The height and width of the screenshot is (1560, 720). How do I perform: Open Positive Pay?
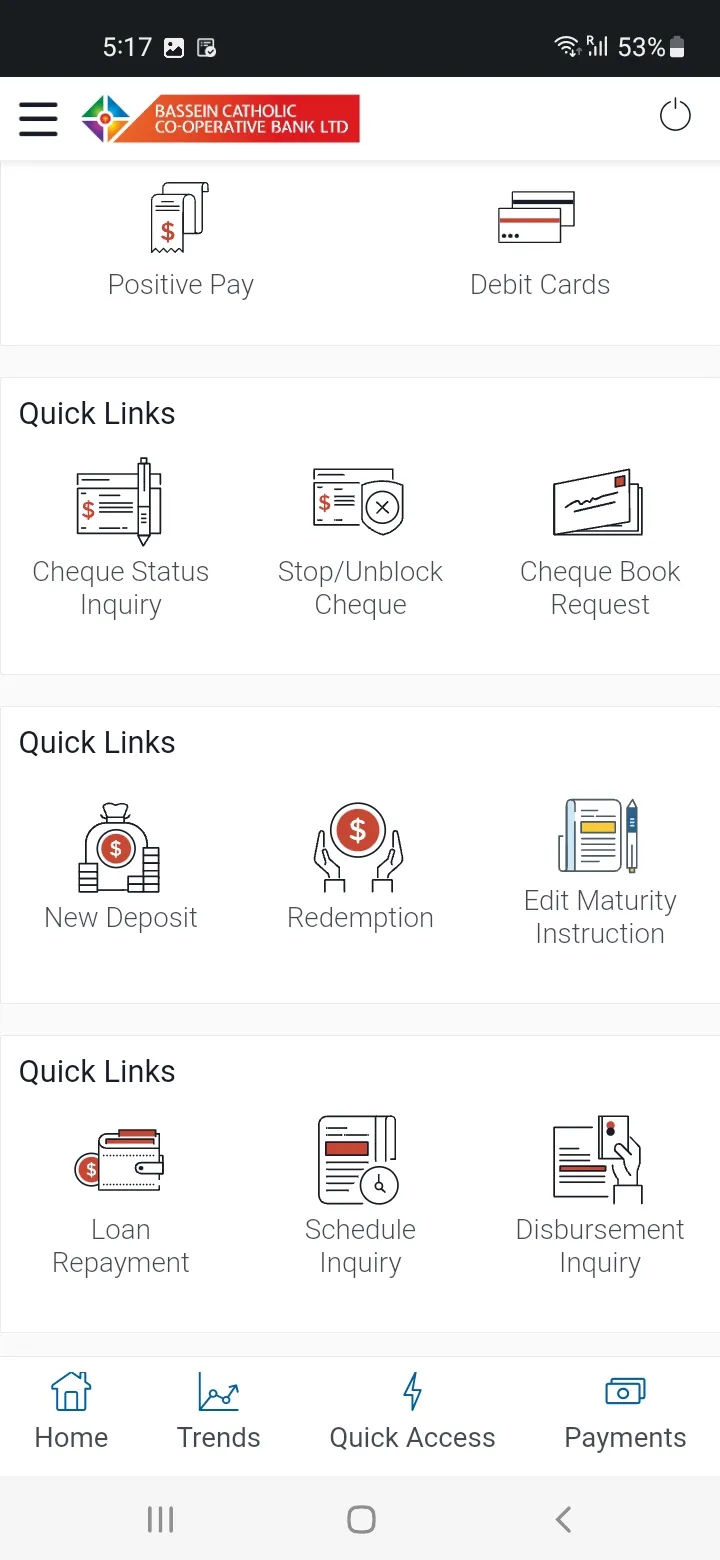pos(180,241)
